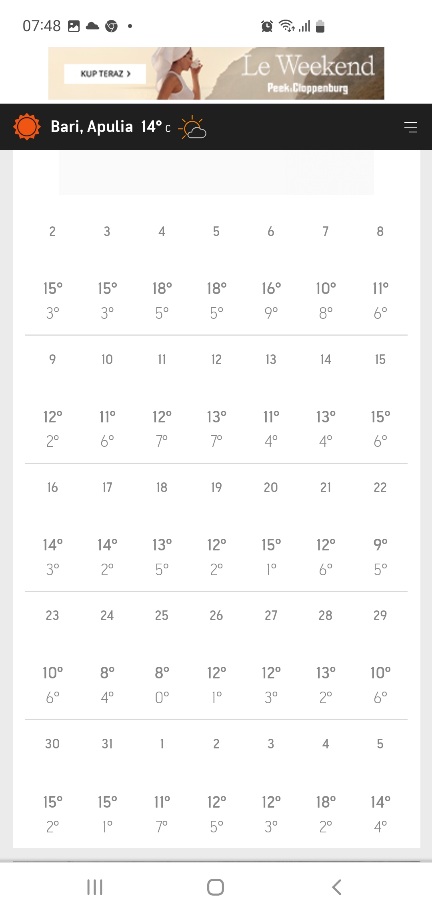432x912 pixels.
Task: Tap the Bari, Apulia location header
Action: 92,126
